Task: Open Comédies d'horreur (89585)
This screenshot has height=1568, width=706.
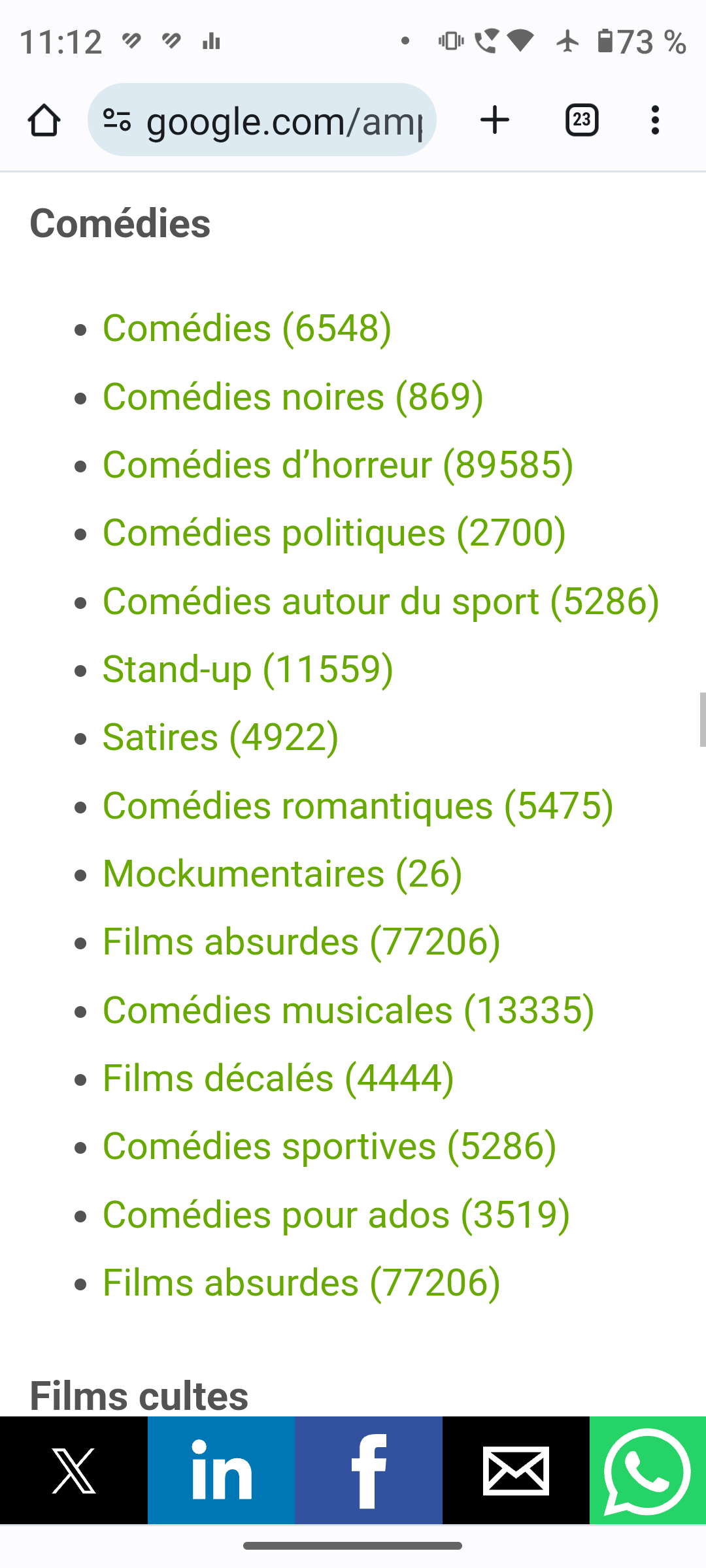Action: pyautogui.click(x=338, y=465)
